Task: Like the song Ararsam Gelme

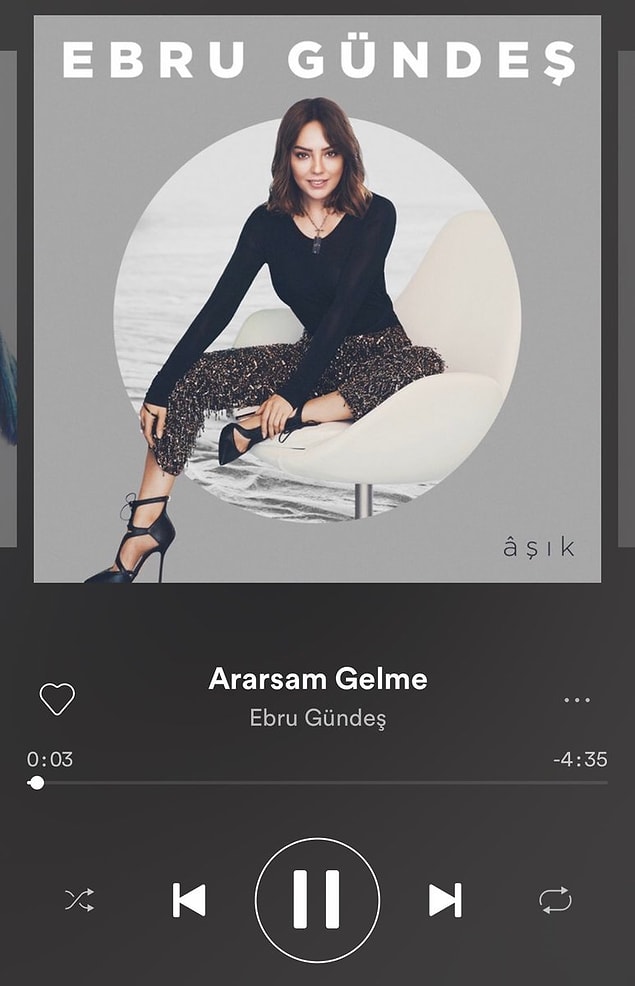Action: click(x=57, y=698)
